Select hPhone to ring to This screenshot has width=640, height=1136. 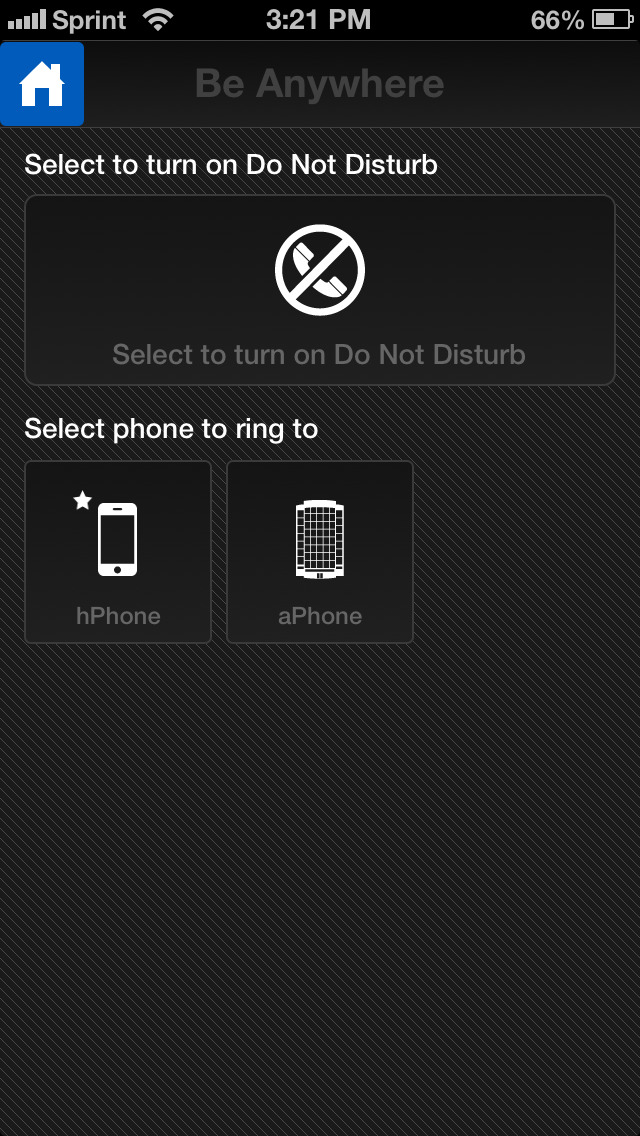pyautogui.click(x=118, y=552)
